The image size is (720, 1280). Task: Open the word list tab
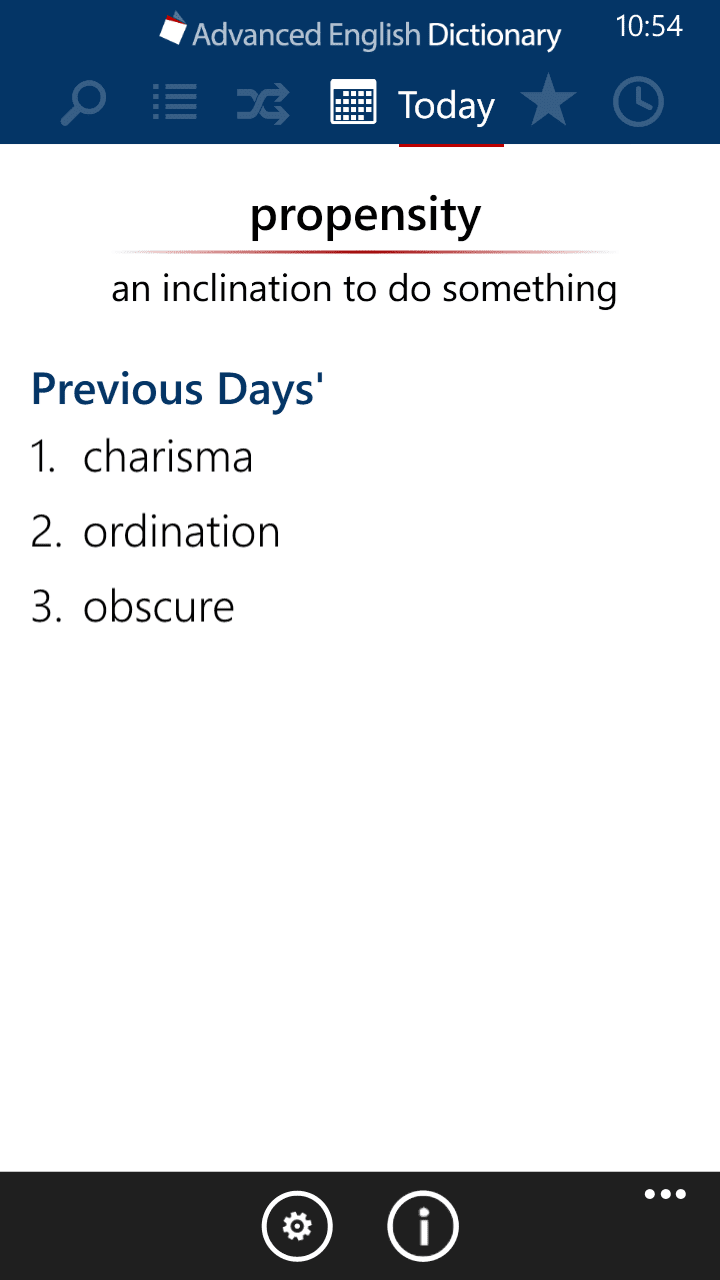click(174, 103)
